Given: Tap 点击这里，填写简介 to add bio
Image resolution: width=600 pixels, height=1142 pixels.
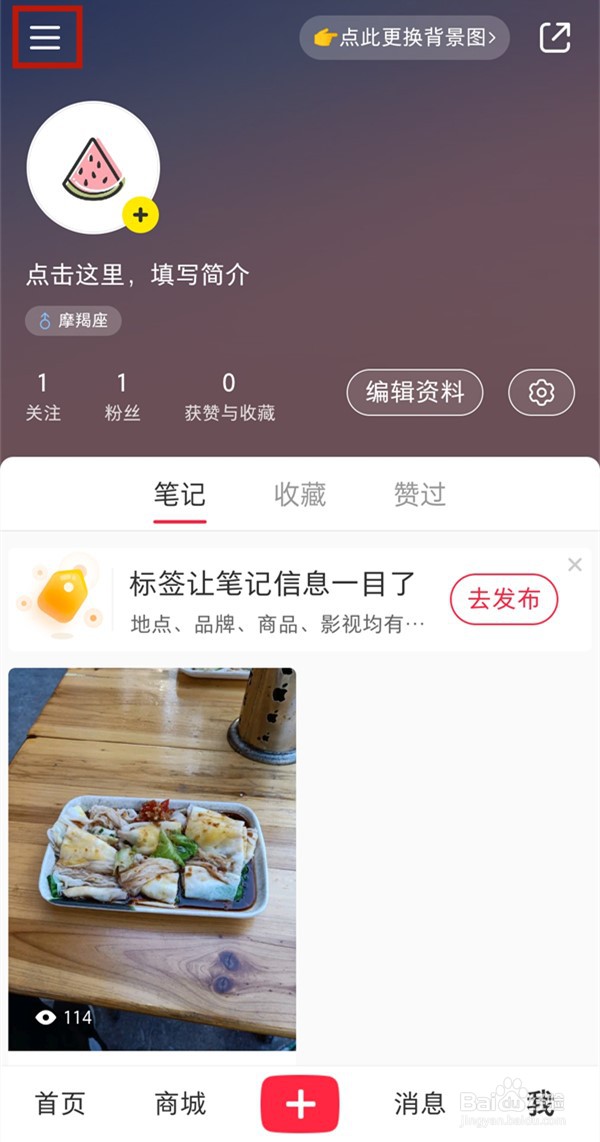Looking at the screenshot, I should click(138, 275).
